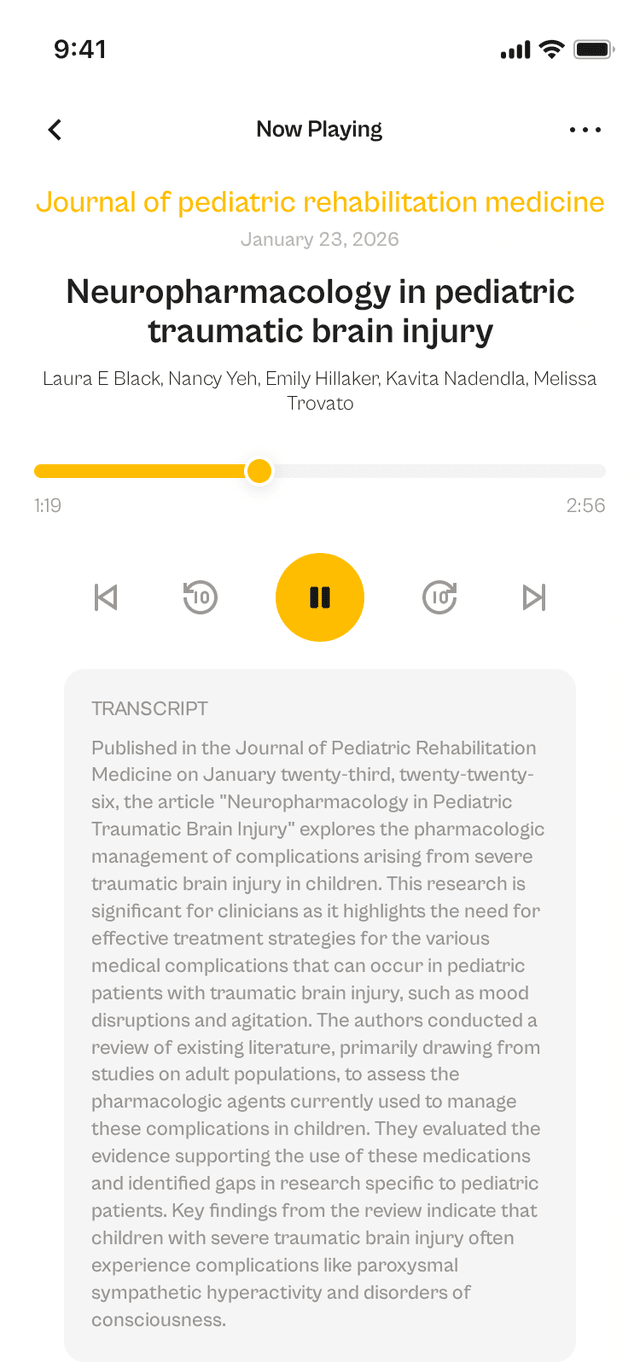Pause the audio playback

click(320, 597)
